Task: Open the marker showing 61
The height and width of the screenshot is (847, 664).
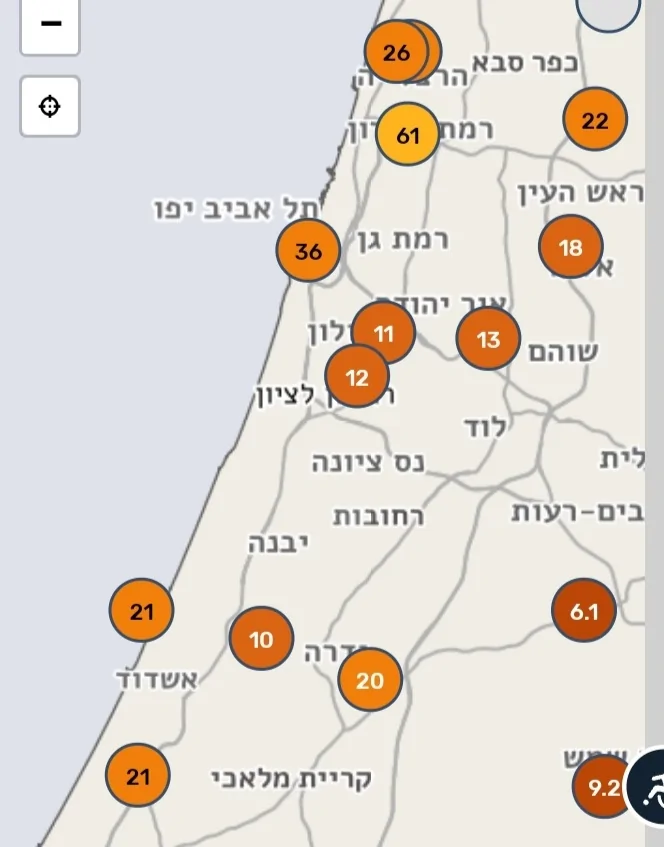Action: click(x=407, y=134)
